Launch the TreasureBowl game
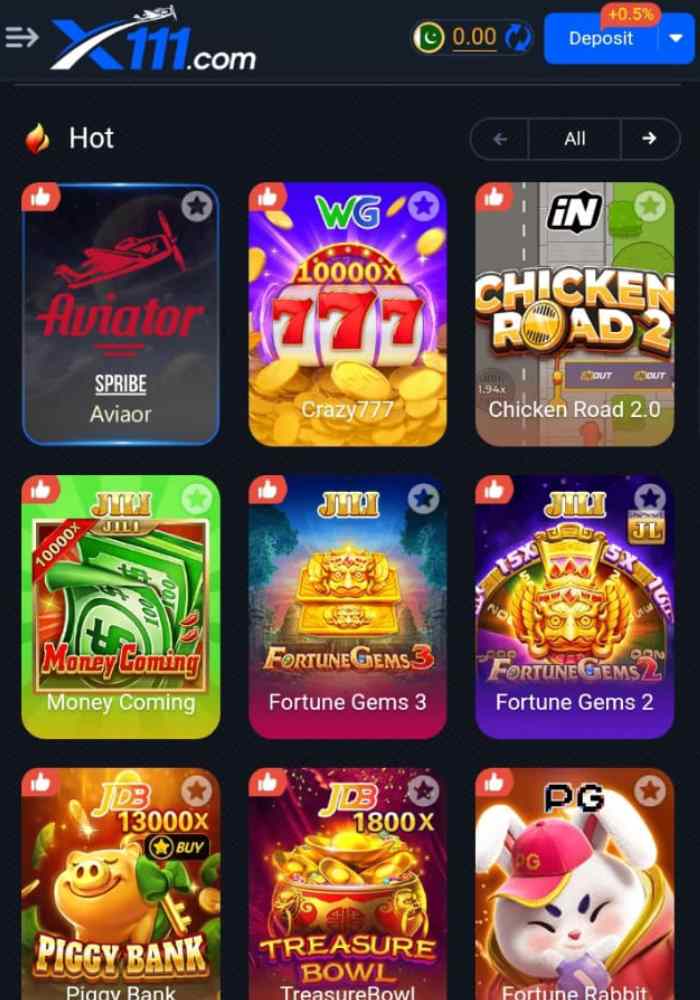This screenshot has width=700, height=1000. point(347,890)
